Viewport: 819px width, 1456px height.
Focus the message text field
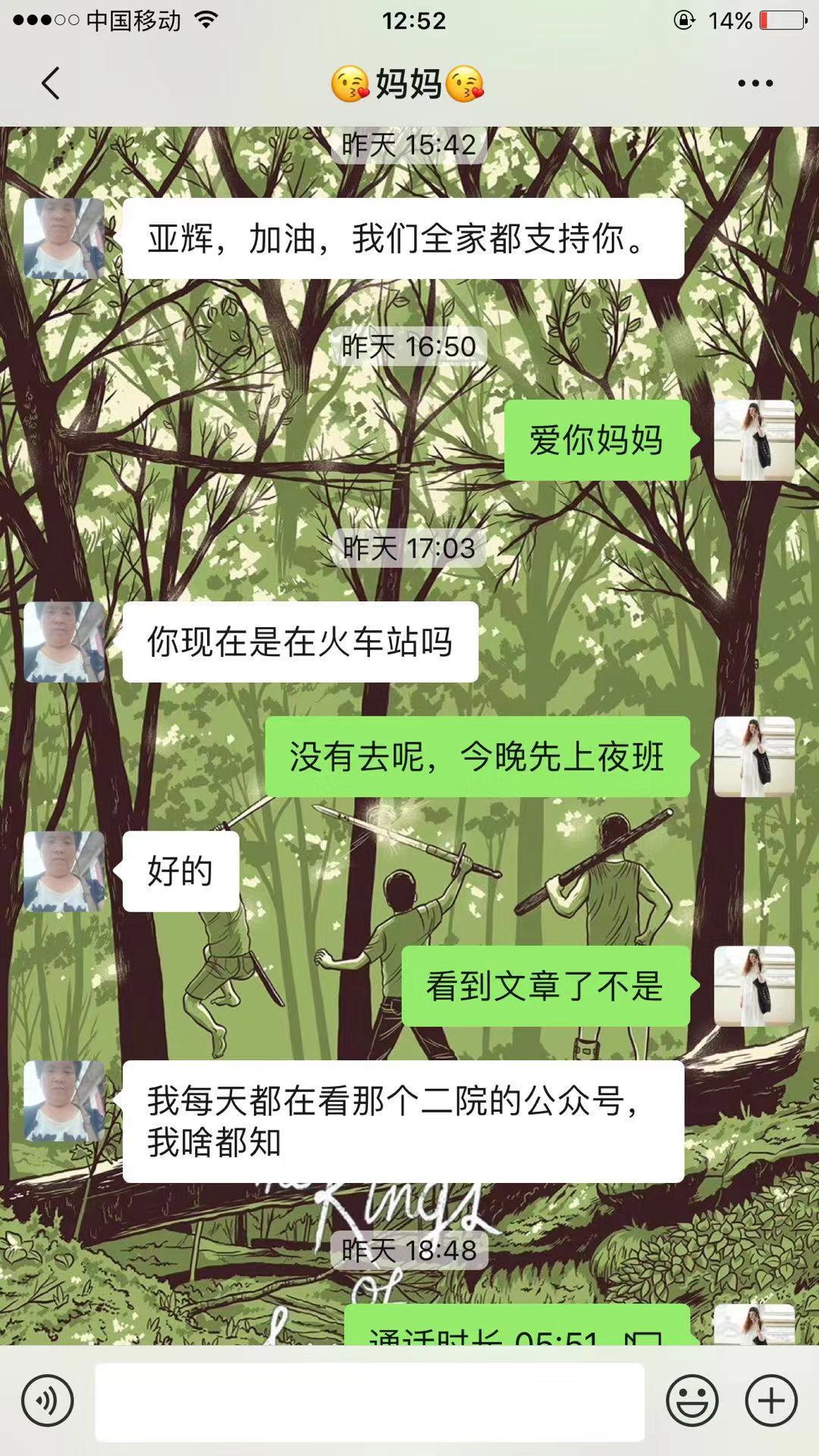click(x=369, y=1401)
